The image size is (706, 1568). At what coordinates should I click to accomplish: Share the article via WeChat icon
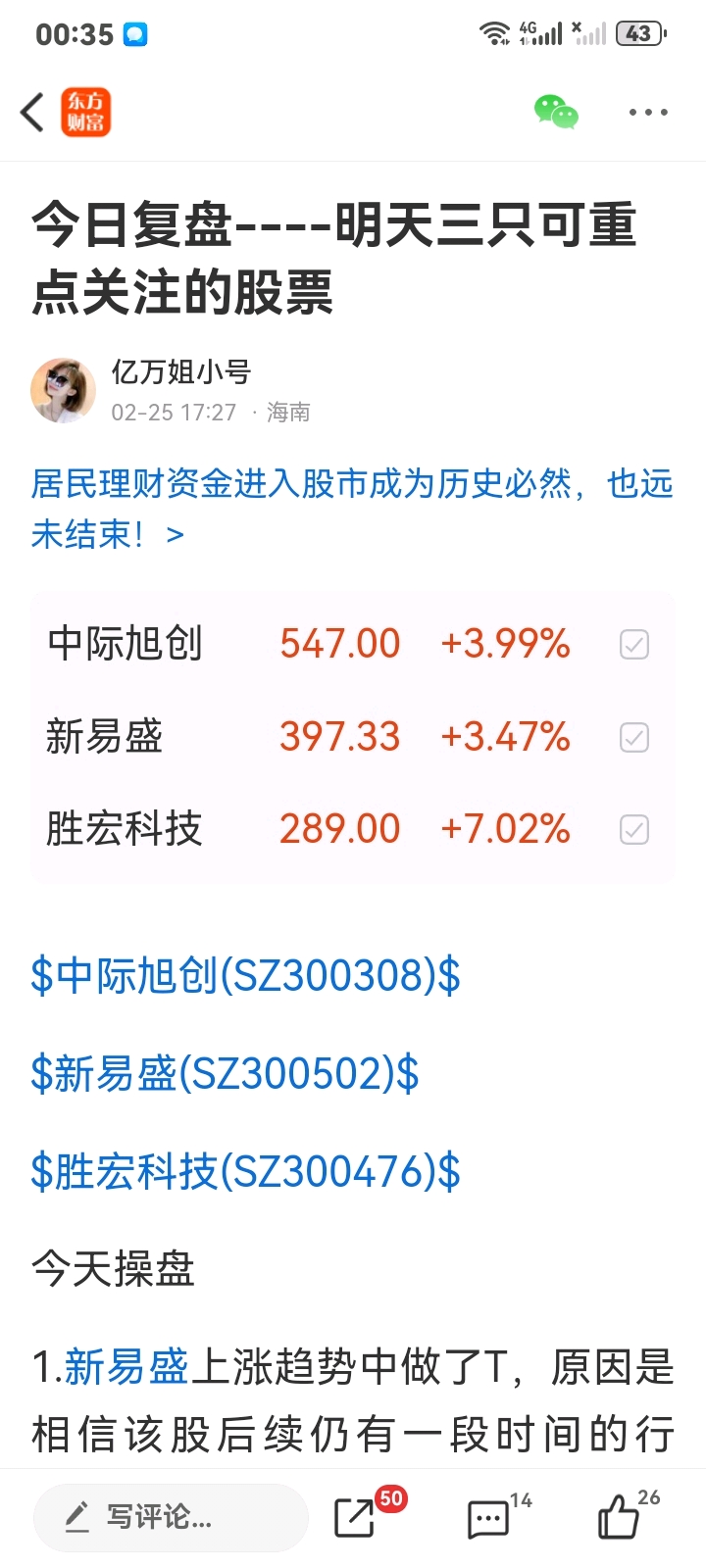556,113
